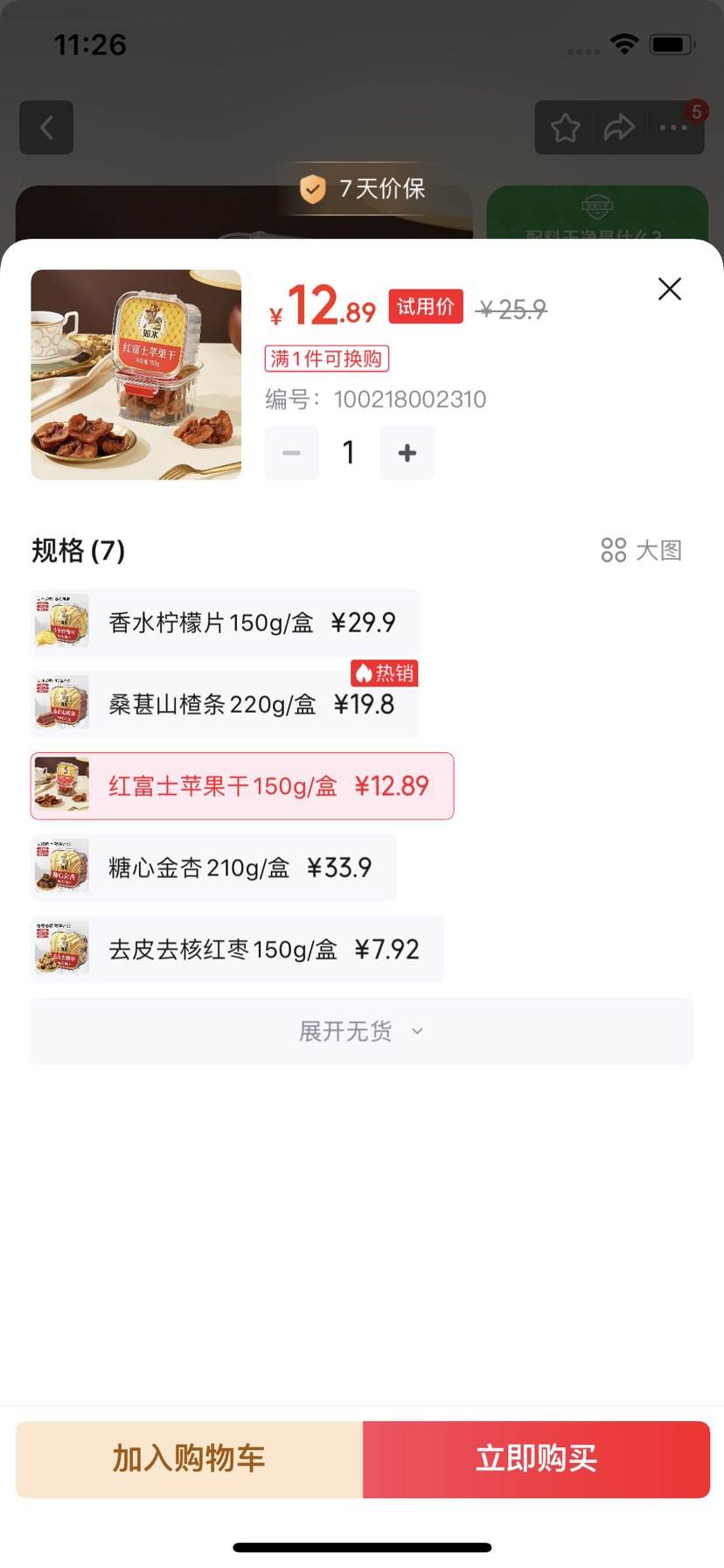
Task: Increase quantity with the plus stepper
Action: click(x=407, y=453)
